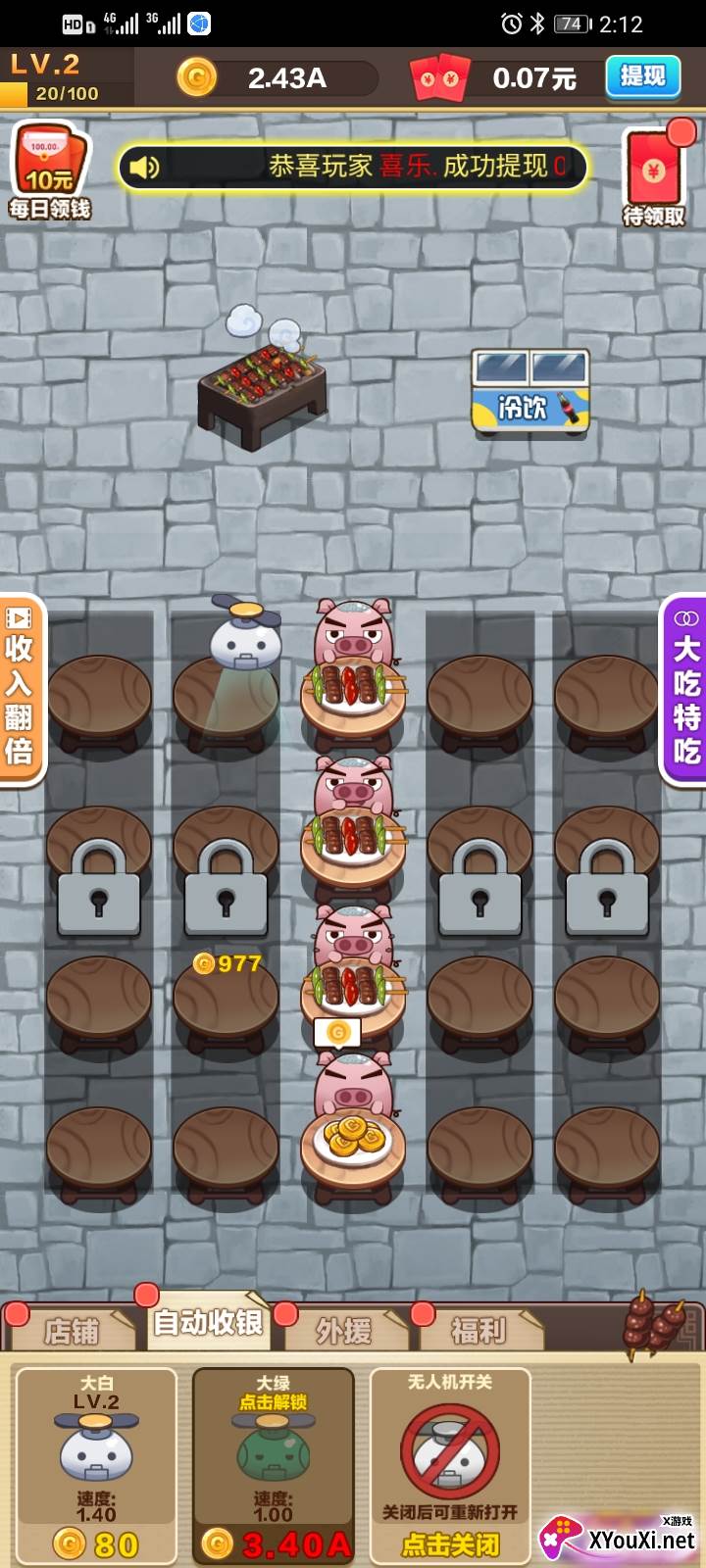Viewport: 706px width, 1568px height.
Task: Activate the 收入翻倍 income boost
Action: click(x=22, y=689)
